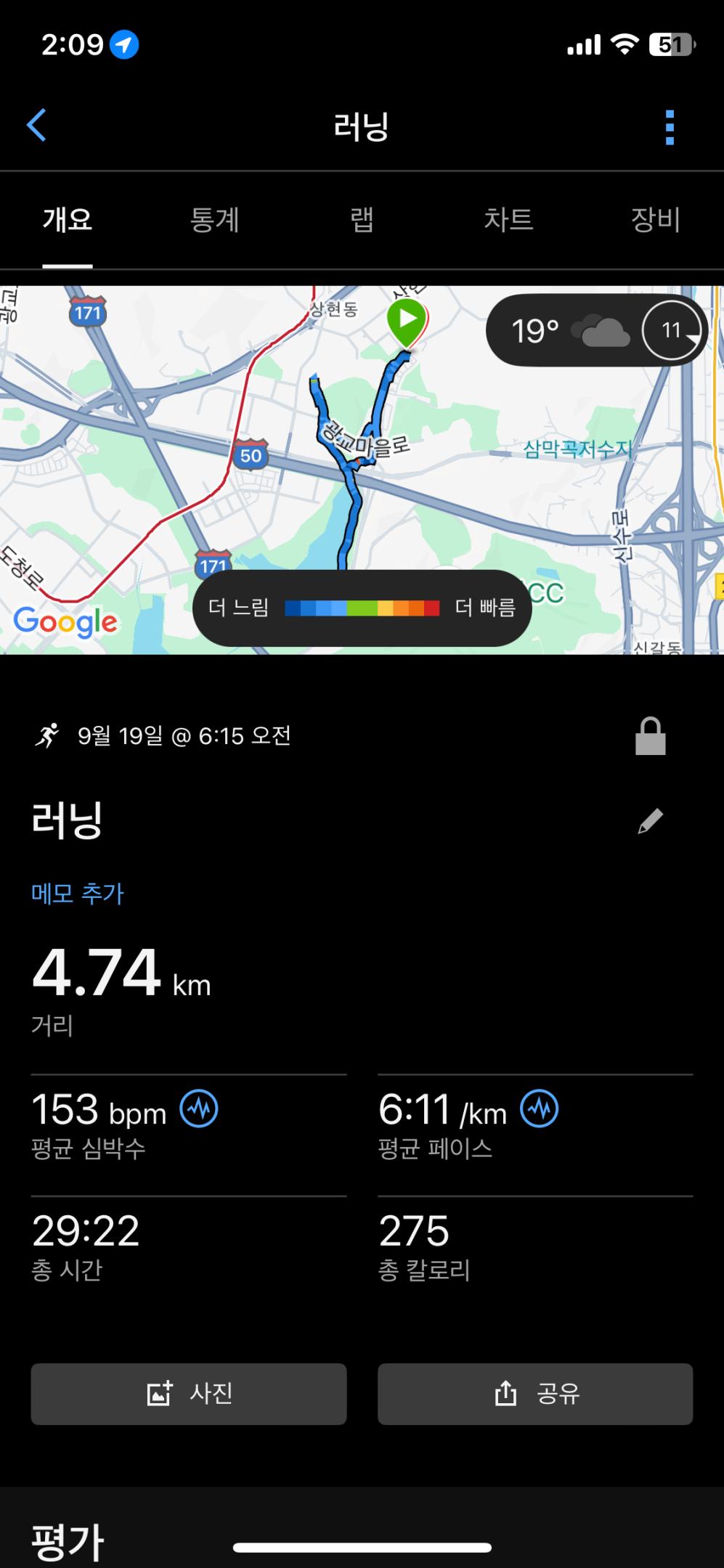The width and height of the screenshot is (724, 1568).
Task: Select the 개요 tab
Action: pos(68,219)
